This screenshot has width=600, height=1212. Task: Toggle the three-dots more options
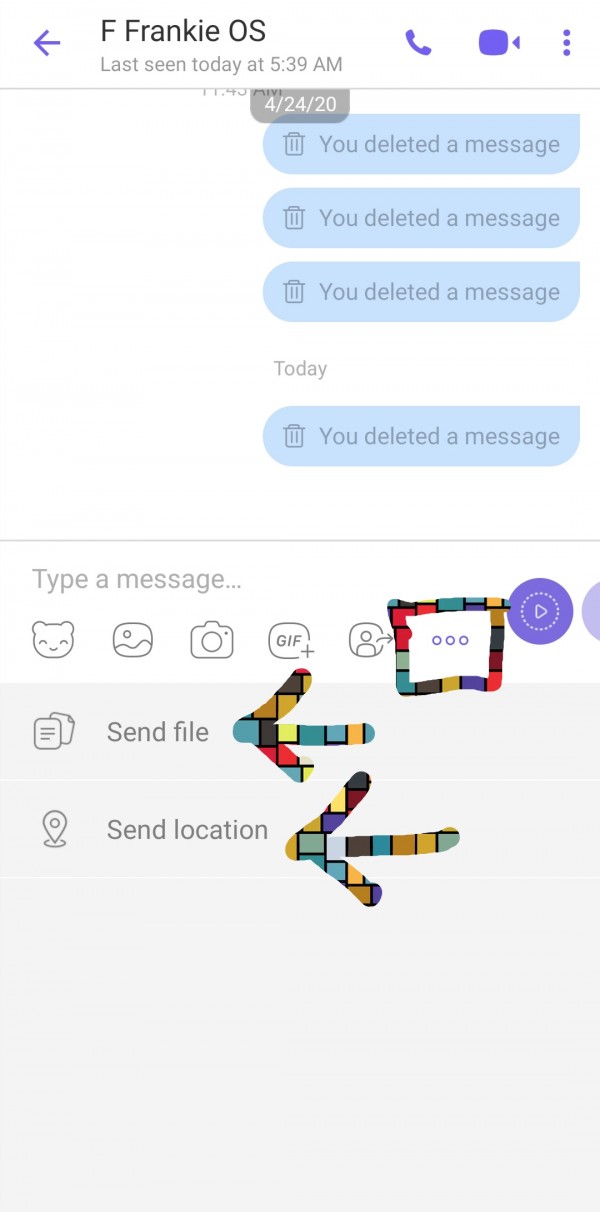[x=450, y=641]
